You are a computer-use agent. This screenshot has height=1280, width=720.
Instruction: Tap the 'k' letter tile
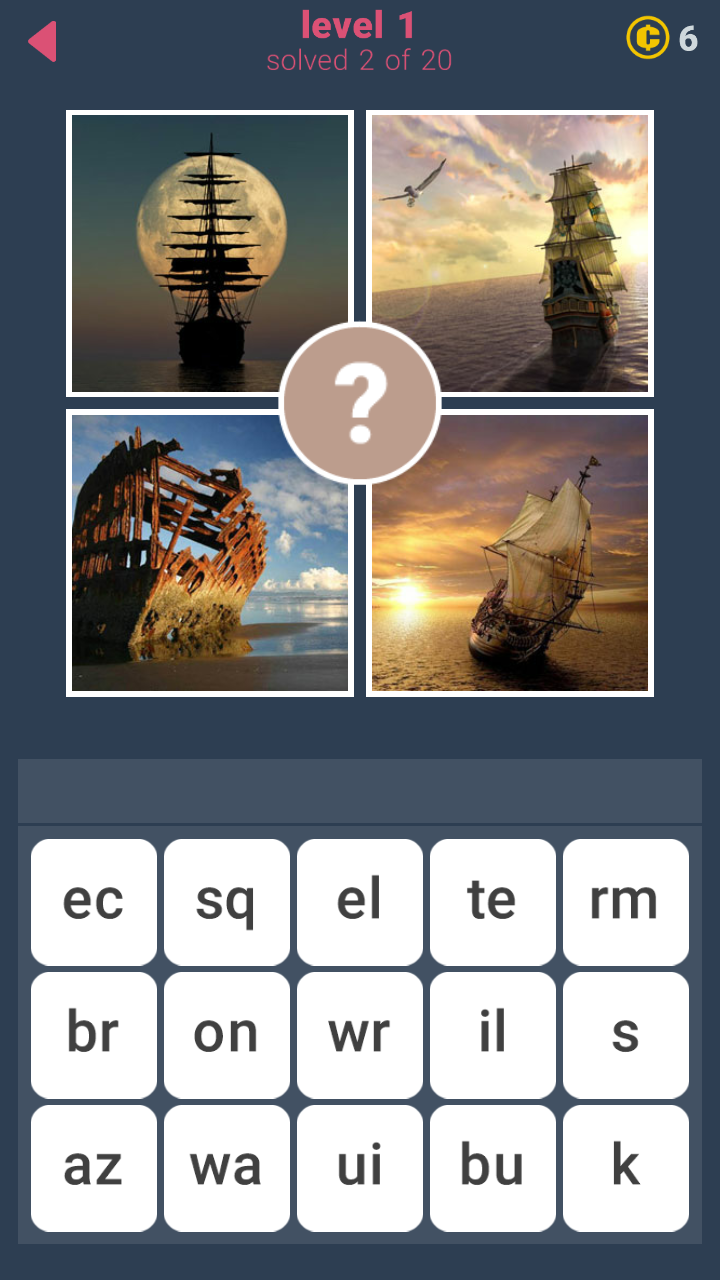tap(625, 1167)
